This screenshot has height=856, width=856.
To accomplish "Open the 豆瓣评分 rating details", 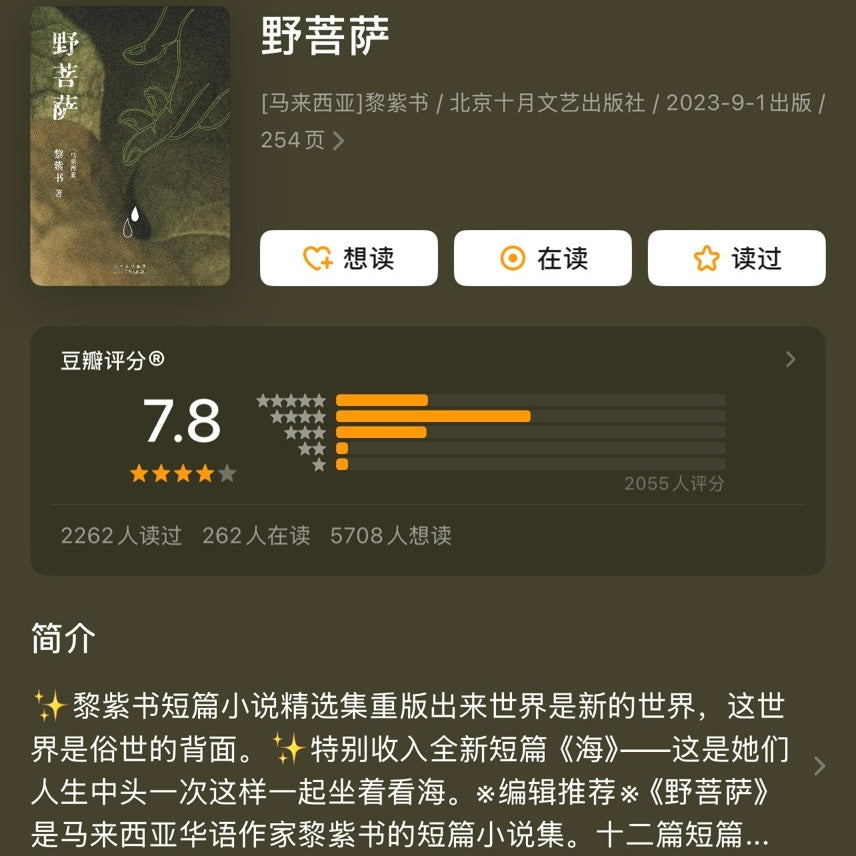I will (790, 360).
